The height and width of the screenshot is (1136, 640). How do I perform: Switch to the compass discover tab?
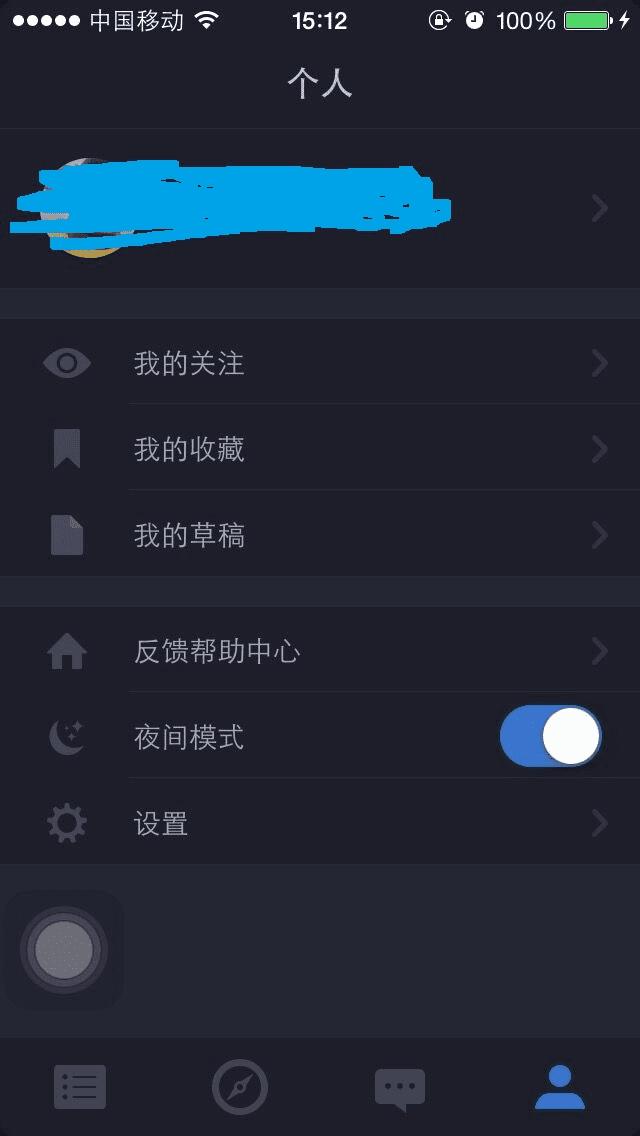click(x=240, y=1087)
